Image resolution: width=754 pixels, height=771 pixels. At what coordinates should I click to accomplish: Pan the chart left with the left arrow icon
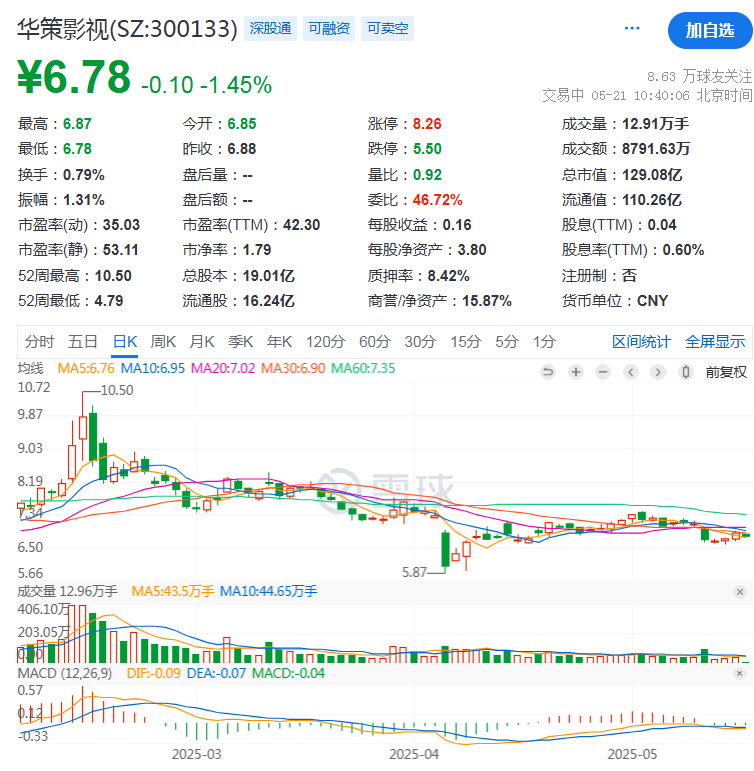(x=630, y=371)
